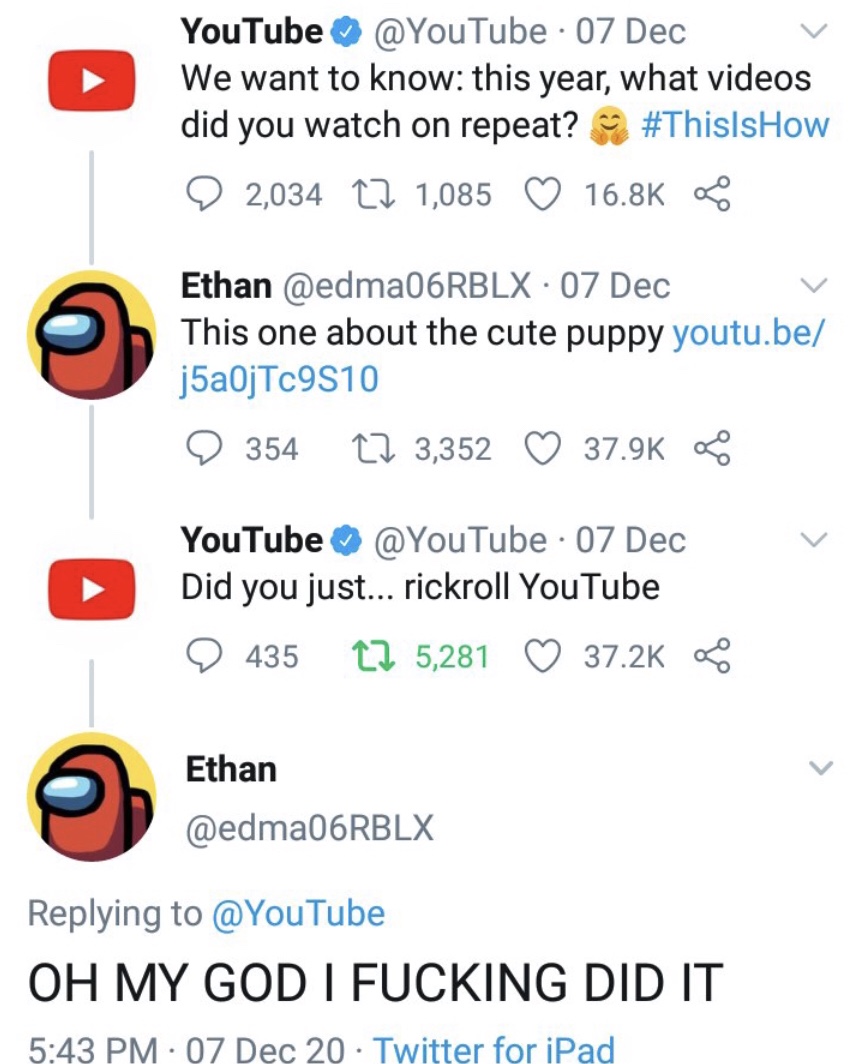
Task: Tap @YouTube in the 'Replying to' line
Action: [299, 913]
